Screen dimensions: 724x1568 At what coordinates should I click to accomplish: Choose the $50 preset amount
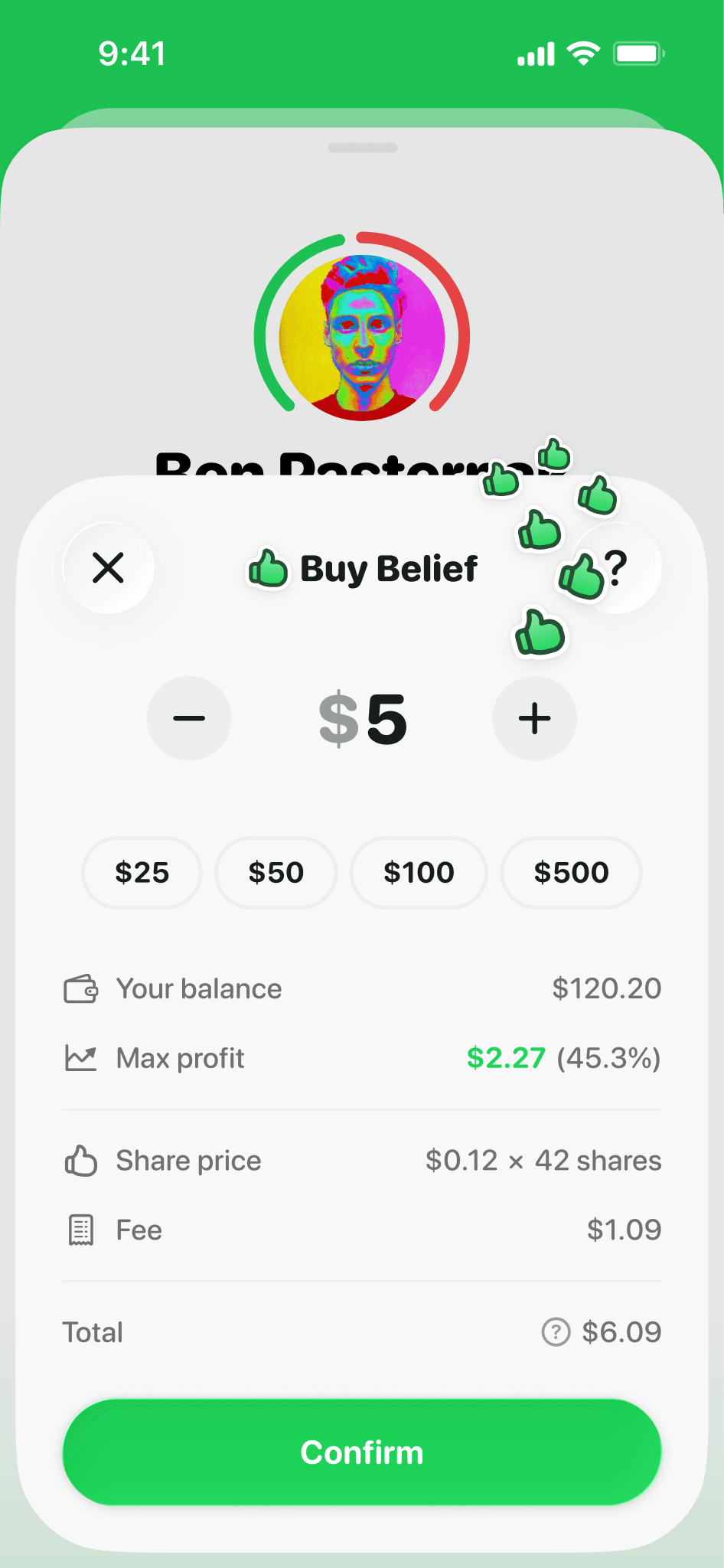click(x=276, y=873)
